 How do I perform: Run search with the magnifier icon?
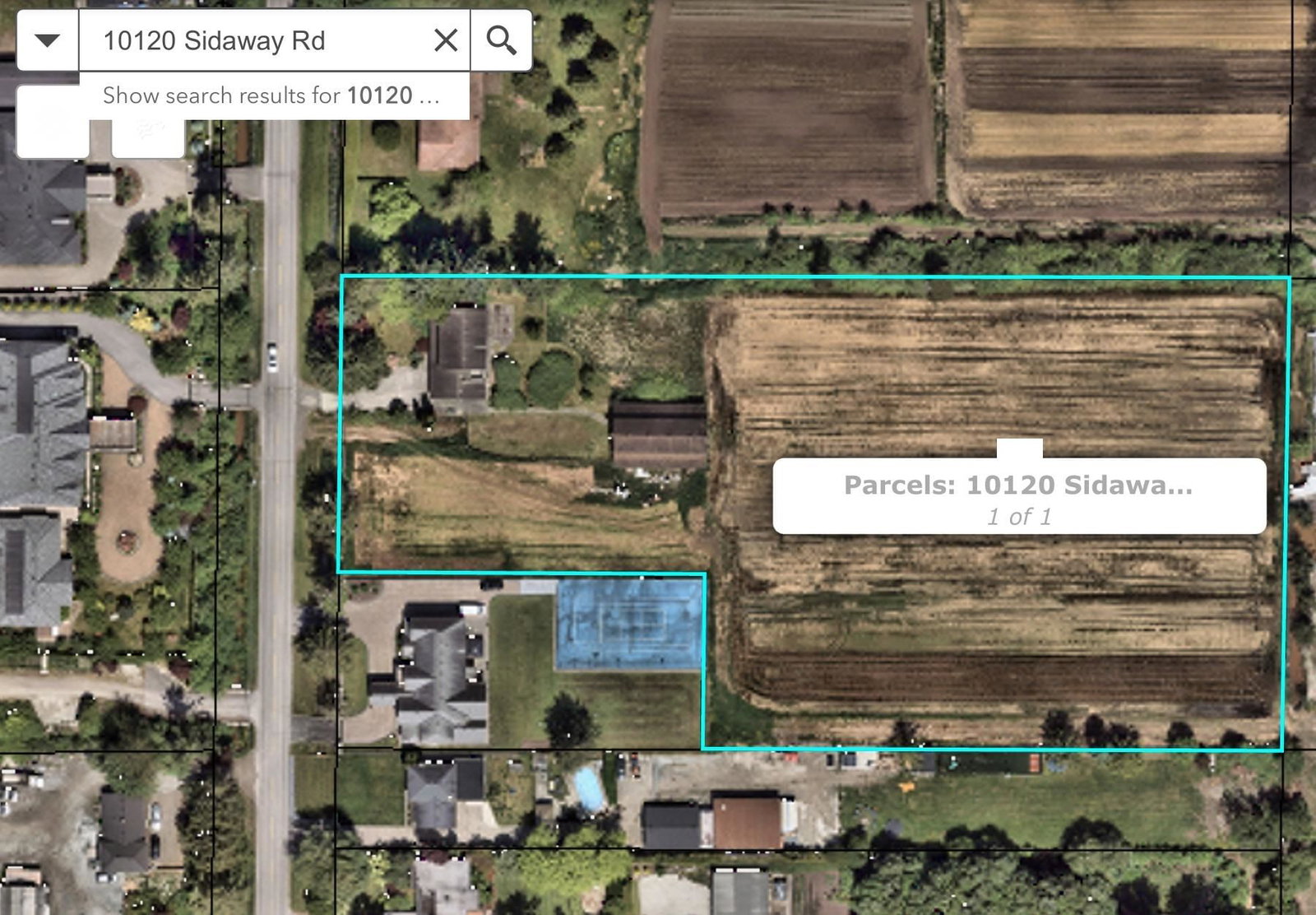coord(501,40)
